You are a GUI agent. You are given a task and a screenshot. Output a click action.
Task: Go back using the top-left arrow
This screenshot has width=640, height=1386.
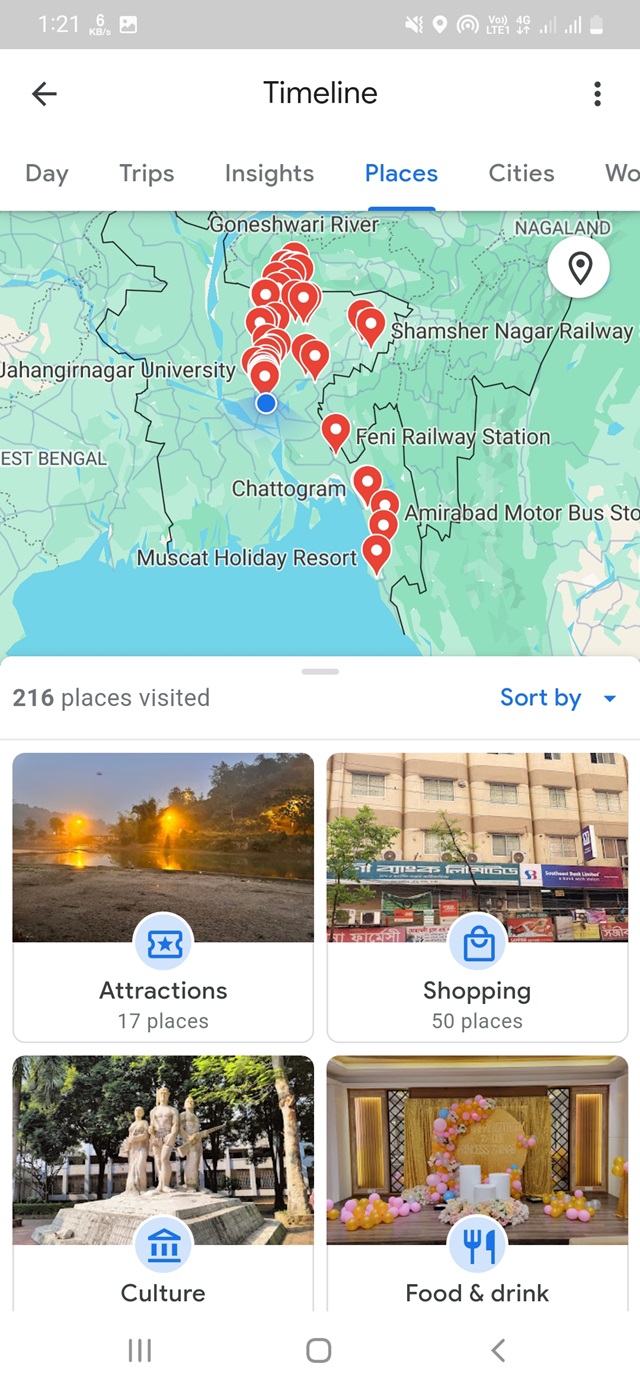[44, 94]
